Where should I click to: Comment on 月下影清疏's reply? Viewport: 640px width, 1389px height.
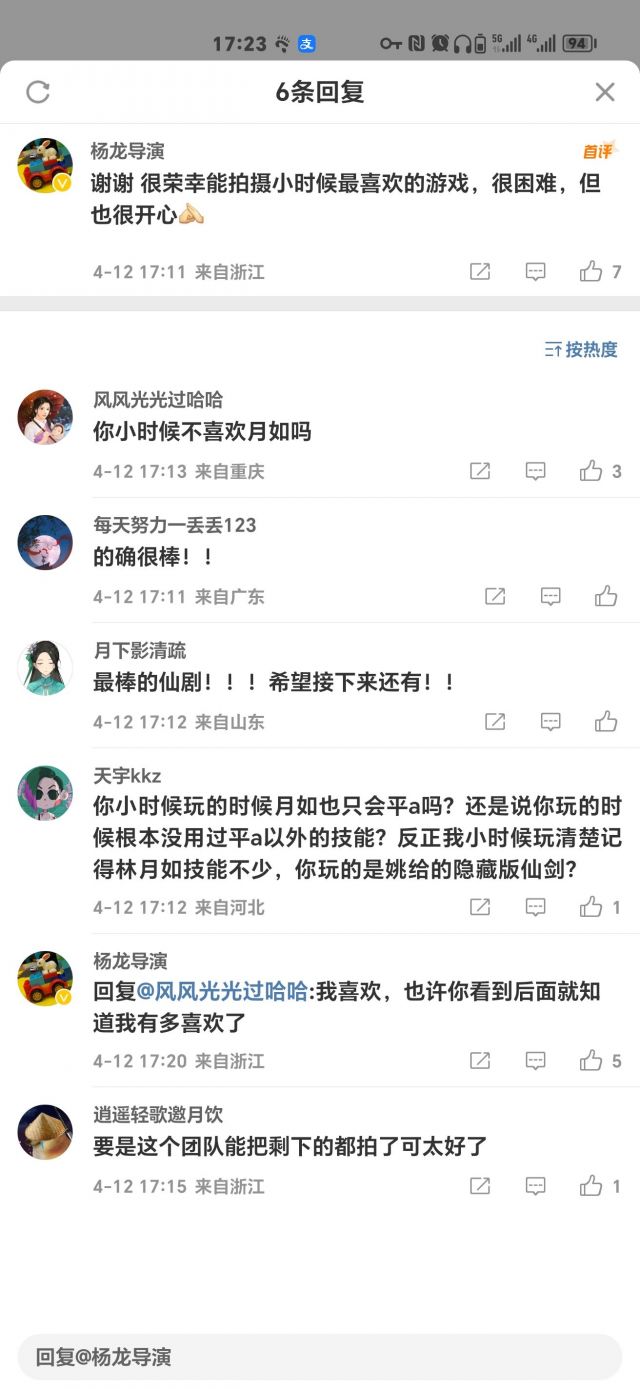tap(551, 722)
